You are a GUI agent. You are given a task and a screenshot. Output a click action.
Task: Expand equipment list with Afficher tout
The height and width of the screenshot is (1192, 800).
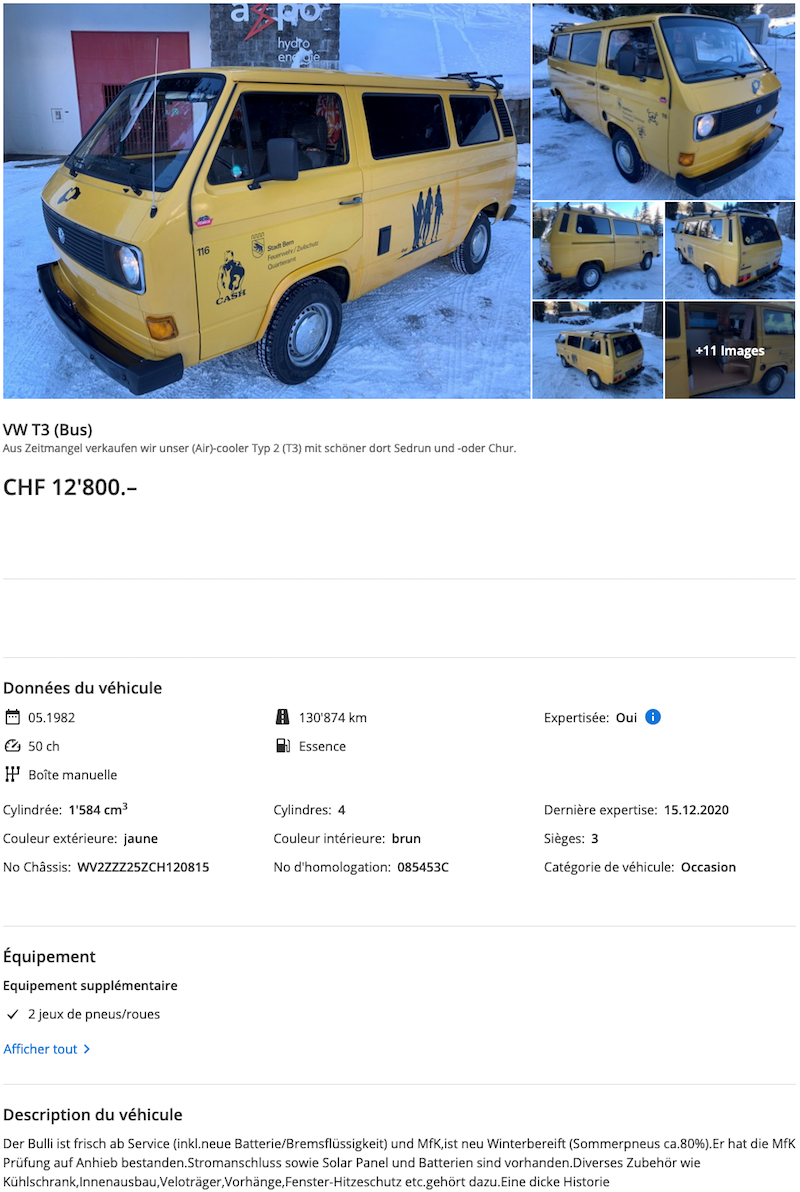pyautogui.click(x=47, y=1049)
